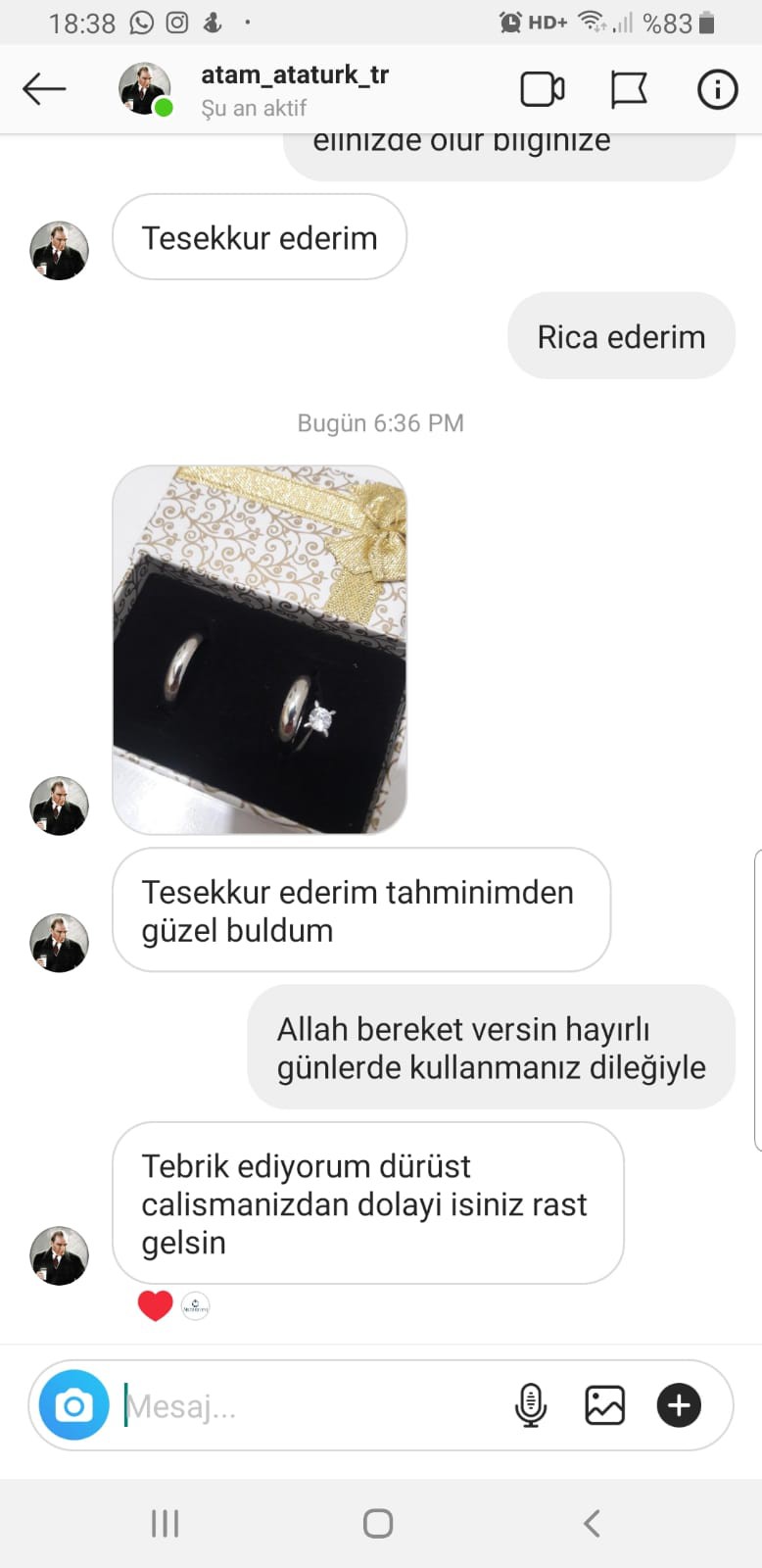Image resolution: width=762 pixels, height=1568 pixels.
Task: View the received ring box photo
Action: (260, 650)
